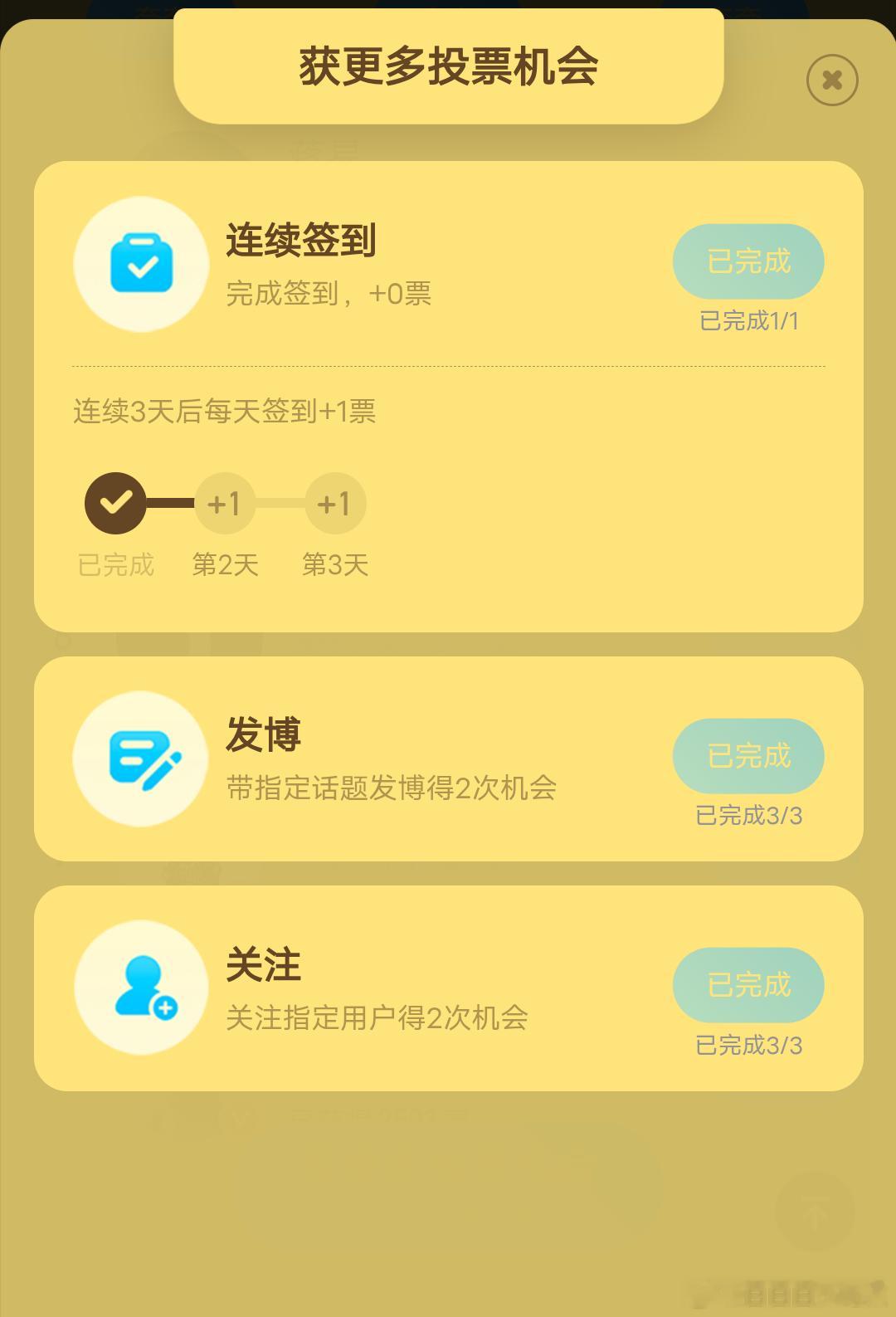Image resolution: width=896 pixels, height=1317 pixels.
Task: Click the check-in icon's yellow circular background
Action: (x=141, y=263)
